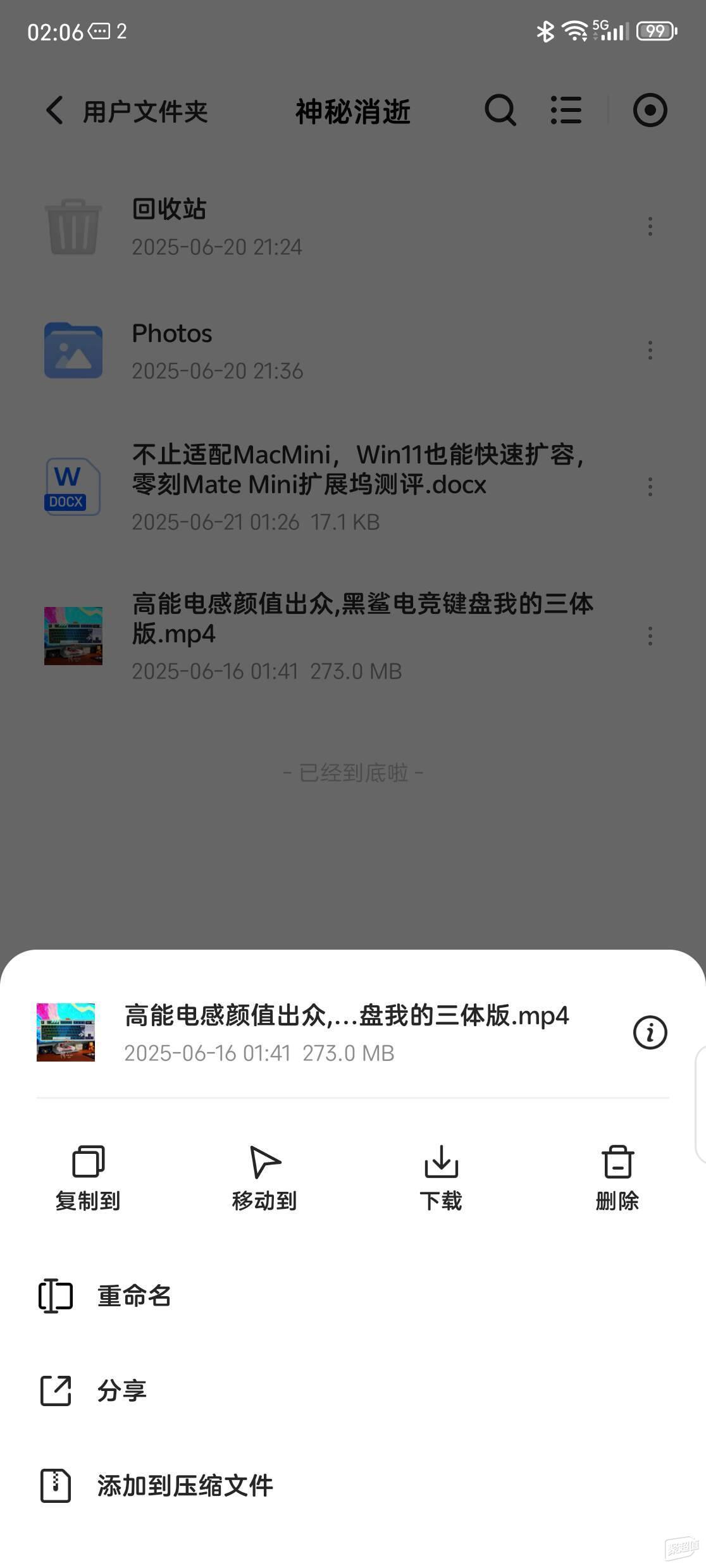This screenshot has width=706, height=1568.
Task: Open the more options for 回收站
Action: 650,226
